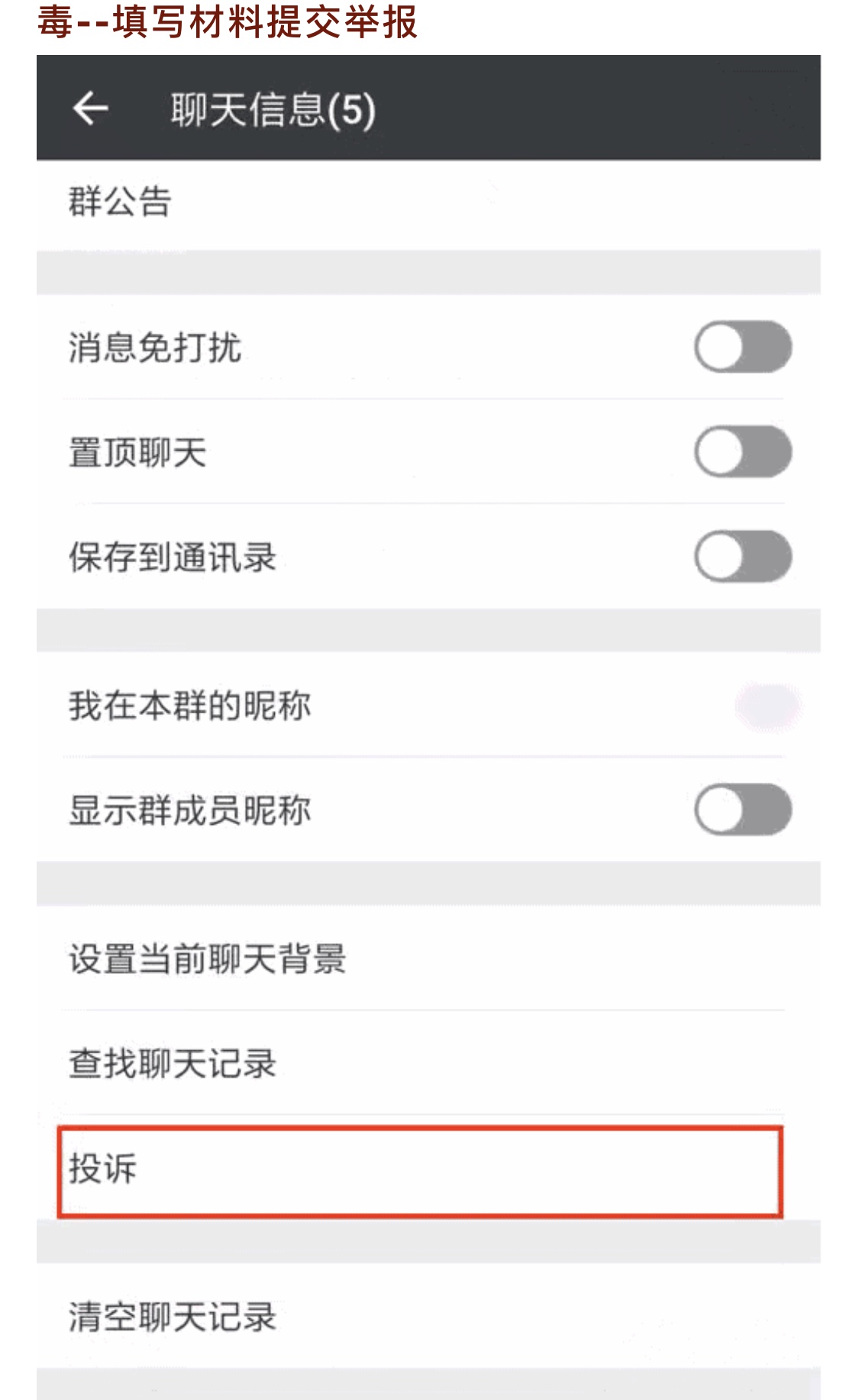Screen dimensions: 859x1400
Task: Open 群公告 group announcement
Action: click(428, 202)
